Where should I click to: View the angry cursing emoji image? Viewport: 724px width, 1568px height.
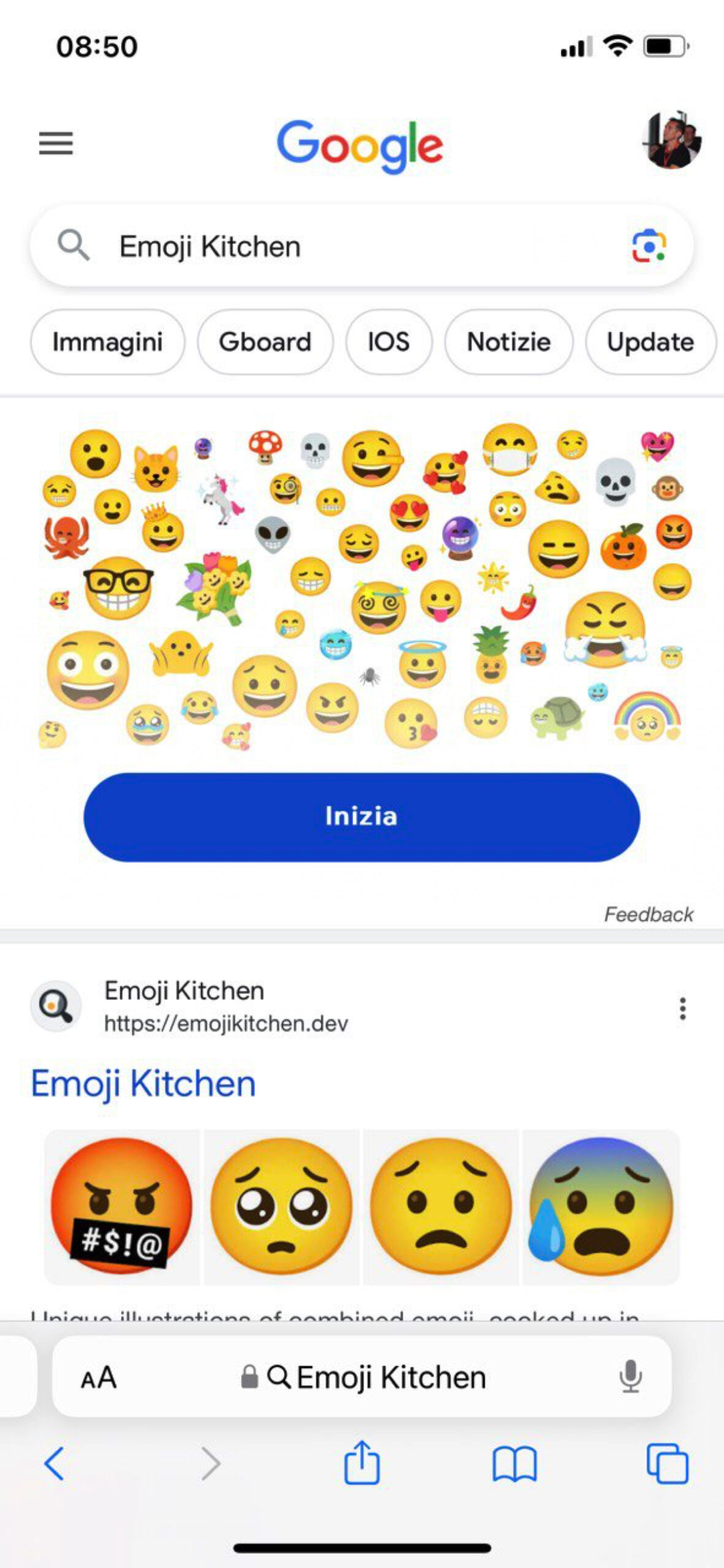(121, 1207)
